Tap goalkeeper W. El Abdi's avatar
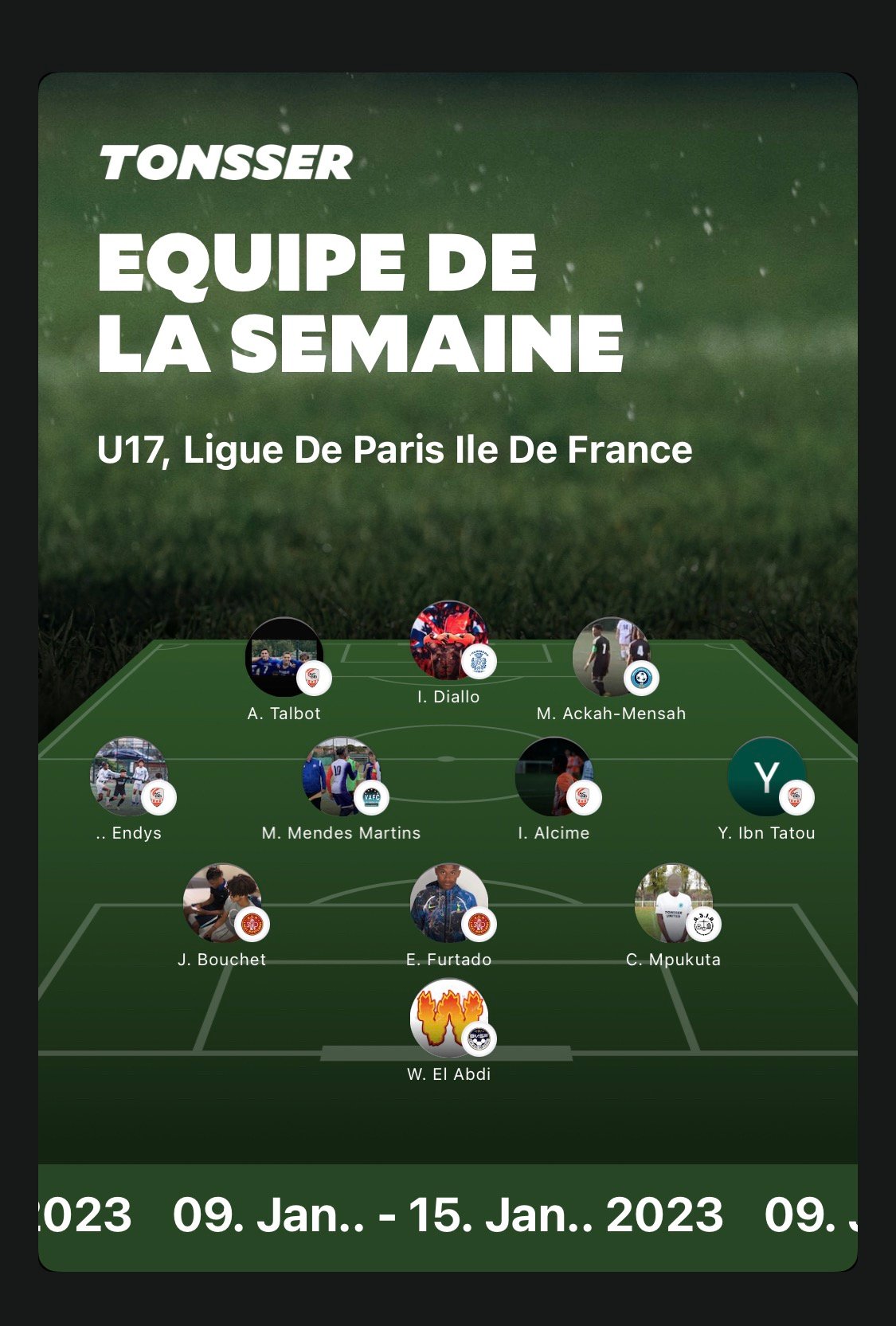Viewport: 896px width, 1326px height. pyautogui.click(x=449, y=1018)
